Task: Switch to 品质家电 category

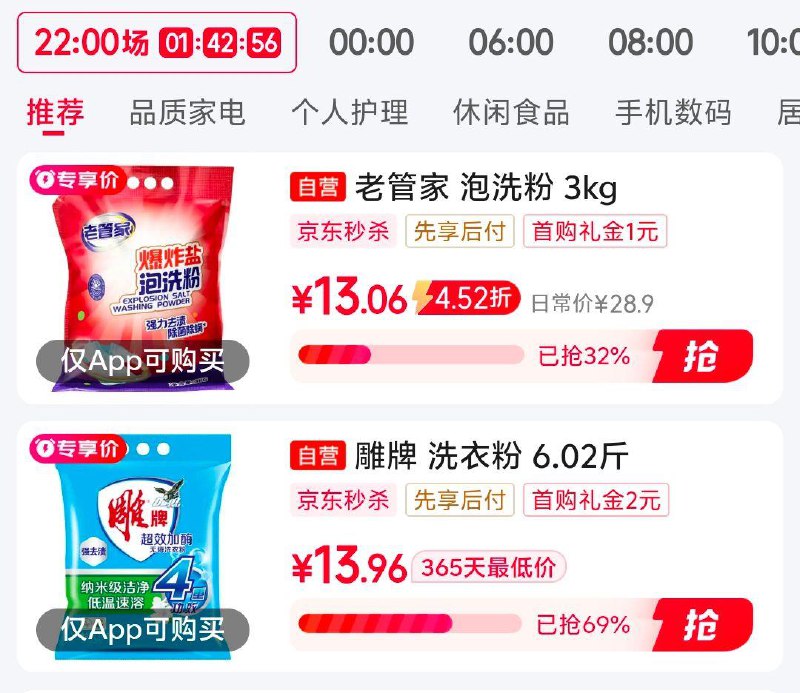Action: [187, 112]
